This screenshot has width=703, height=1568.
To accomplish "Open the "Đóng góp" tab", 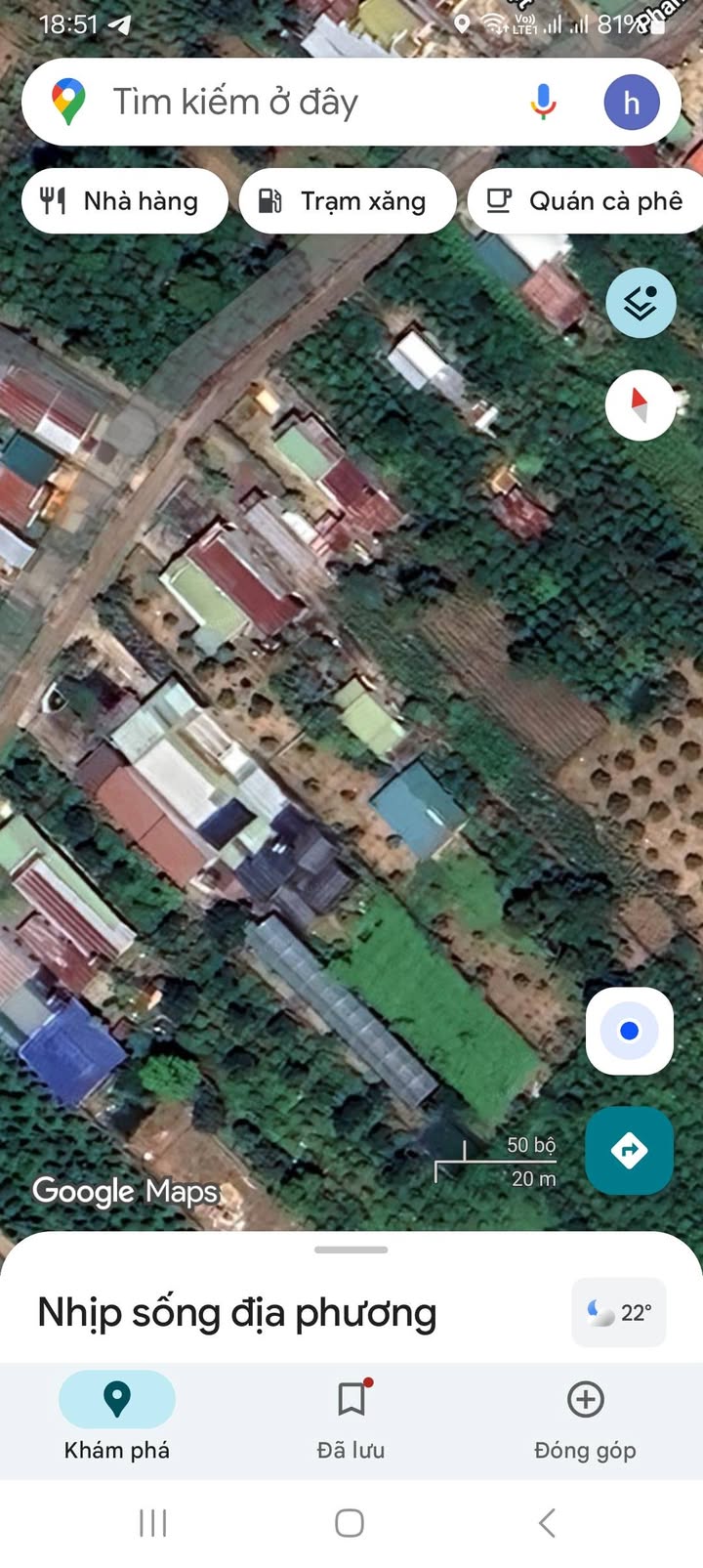I will (x=585, y=1416).
